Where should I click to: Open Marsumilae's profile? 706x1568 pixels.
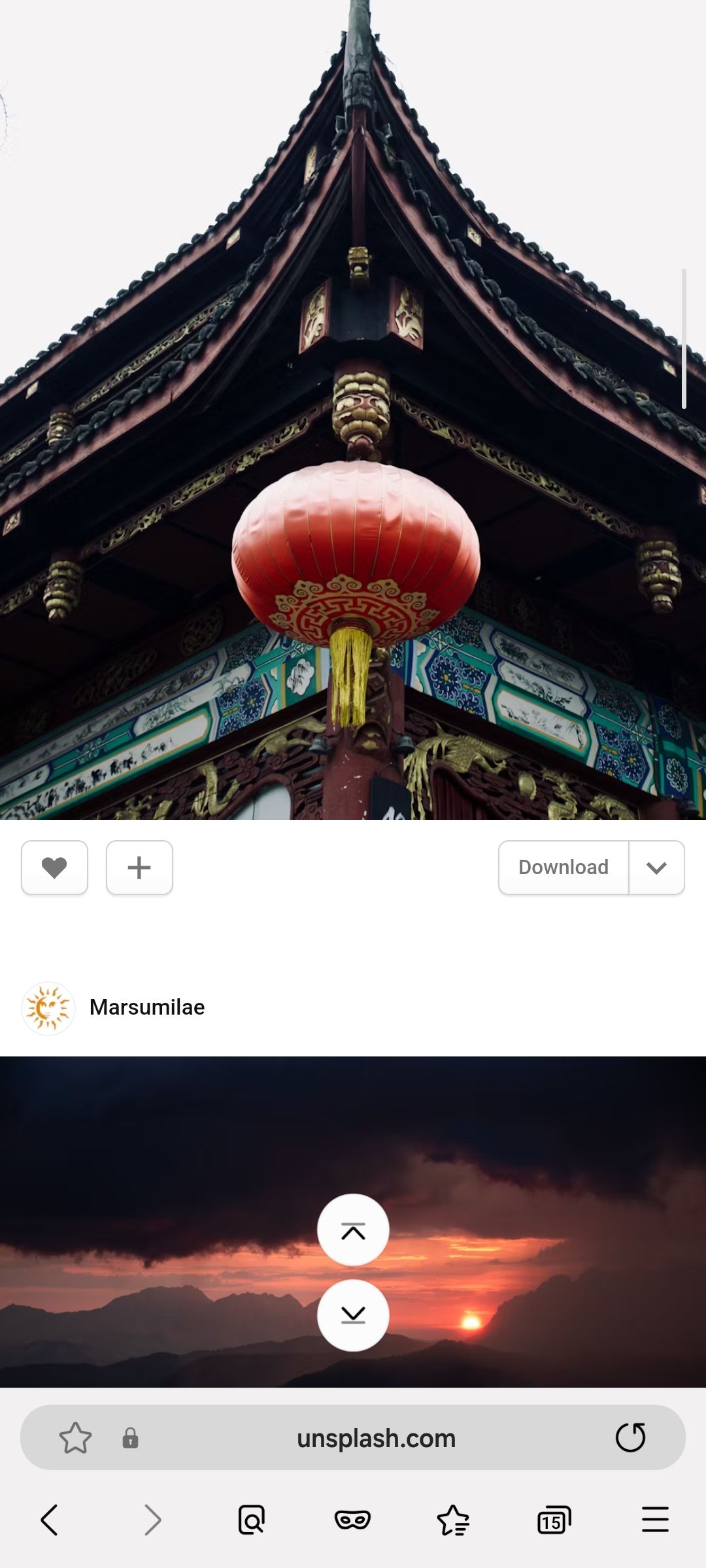(x=146, y=1007)
